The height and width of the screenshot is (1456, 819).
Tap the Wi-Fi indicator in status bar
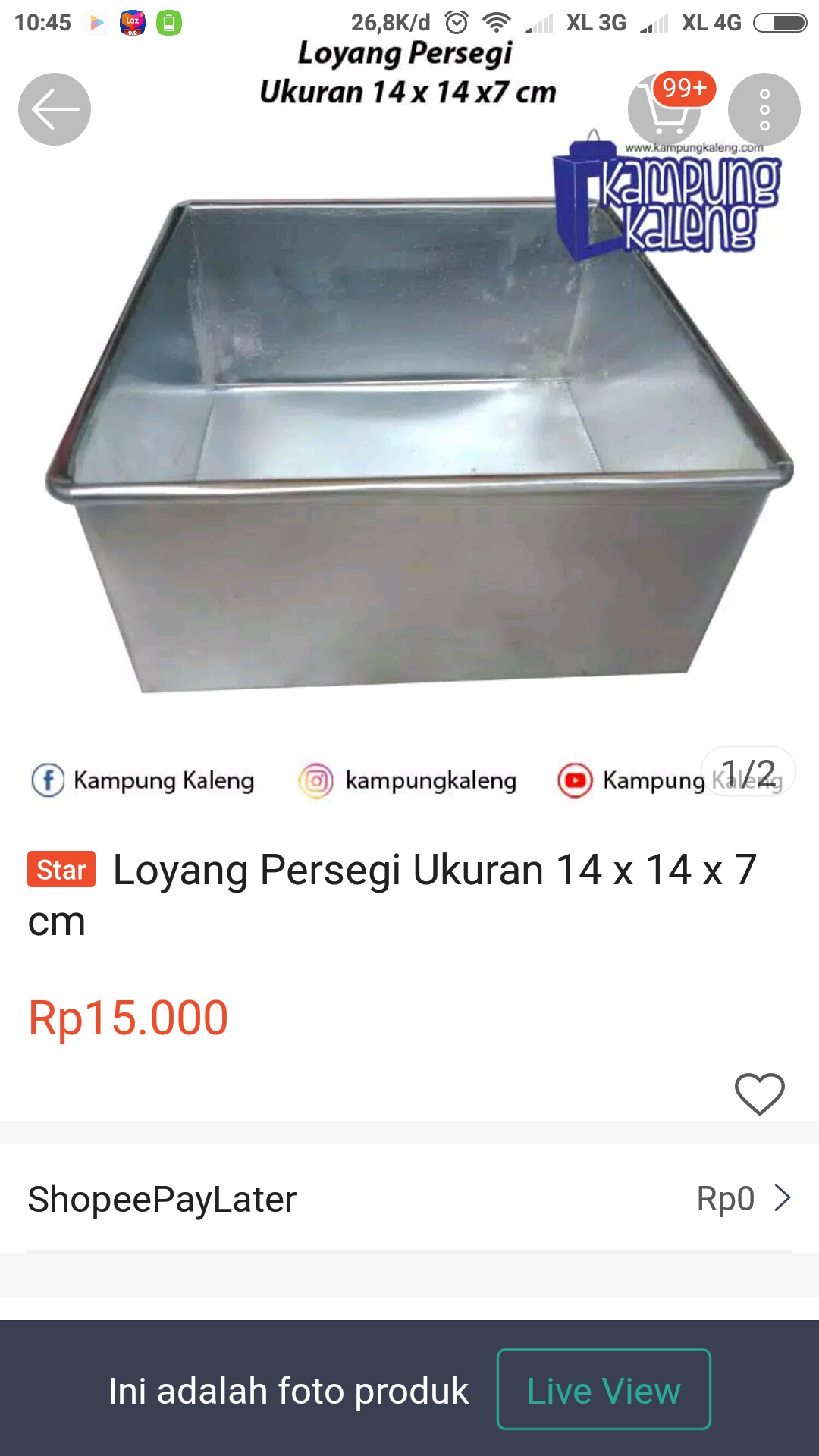(495, 22)
